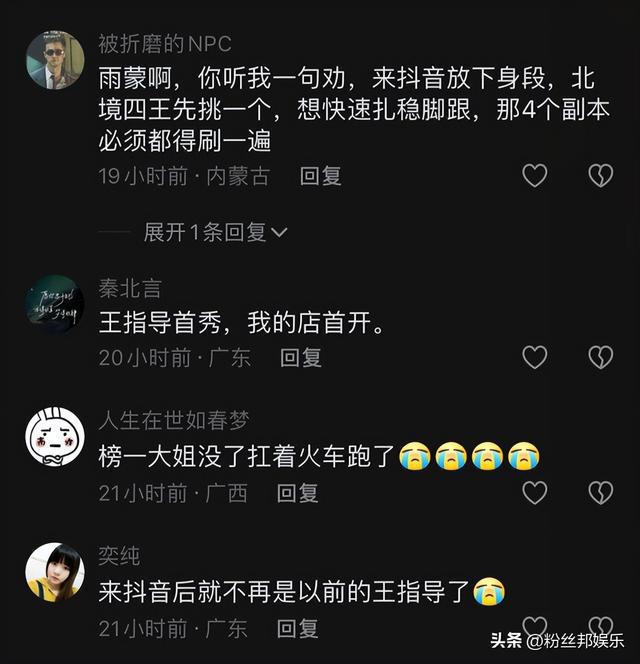Image resolution: width=640 pixels, height=664 pixels.
Task: Reply to 奕纯's comment
Action: pos(297,628)
